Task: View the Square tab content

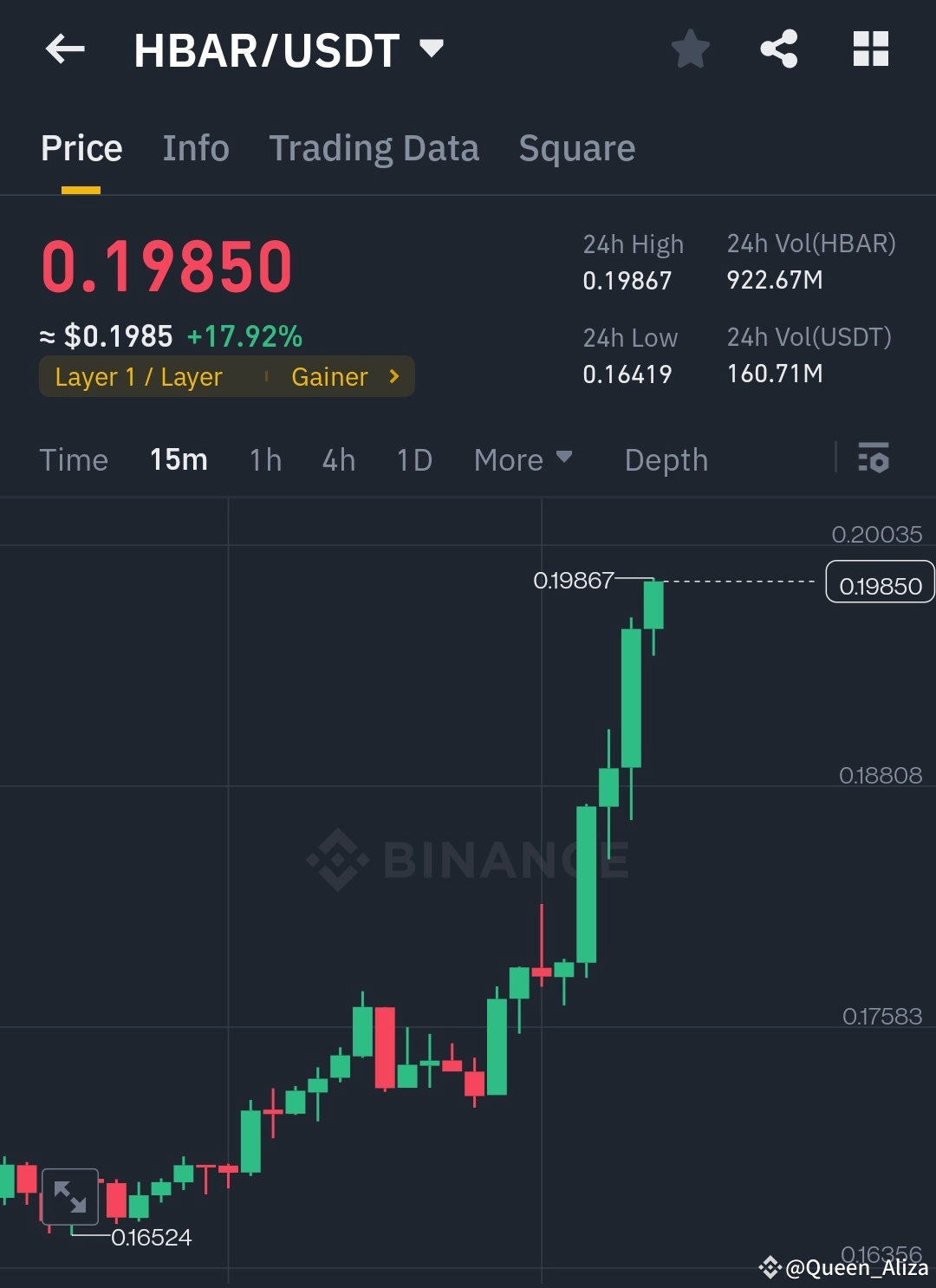Action: click(x=576, y=147)
